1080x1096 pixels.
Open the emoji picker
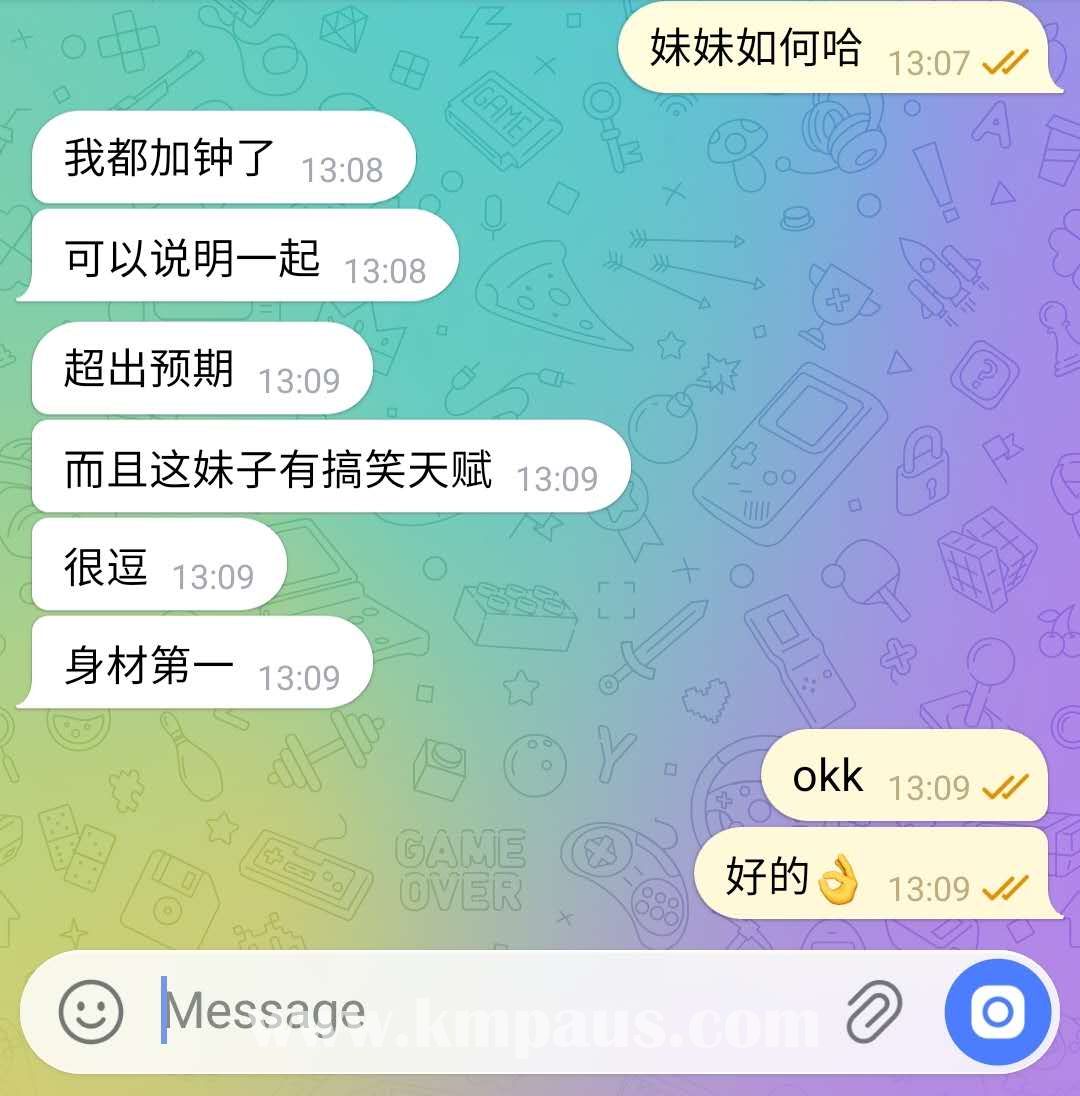91,1011
